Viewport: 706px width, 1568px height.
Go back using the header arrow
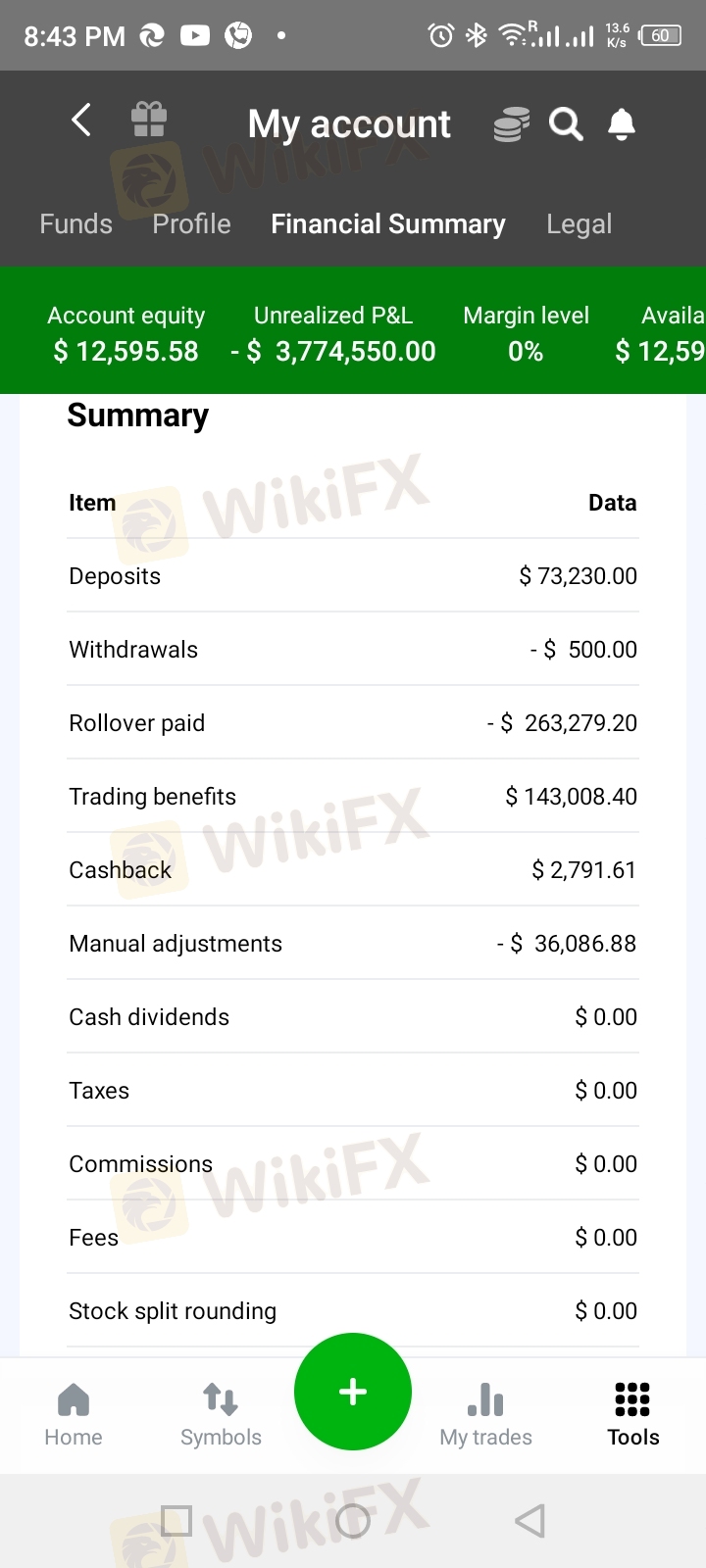pyautogui.click(x=81, y=122)
